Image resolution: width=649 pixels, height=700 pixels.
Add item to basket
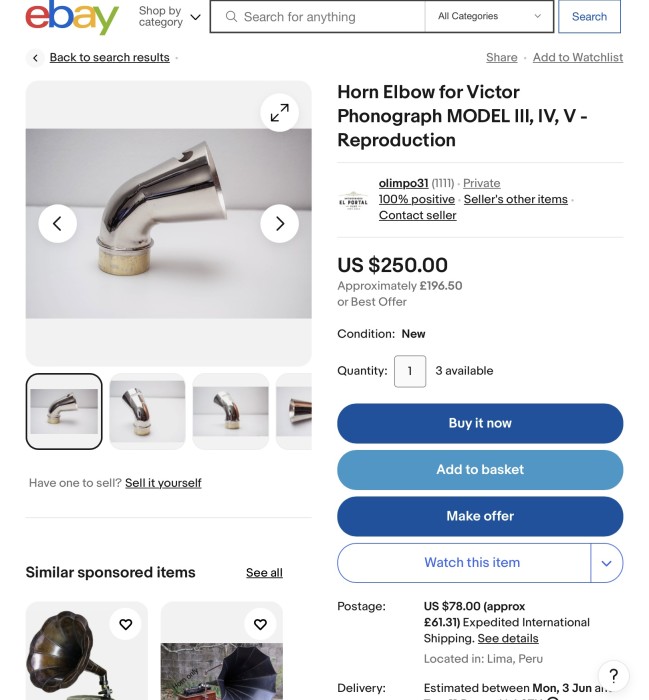(480, 470)
